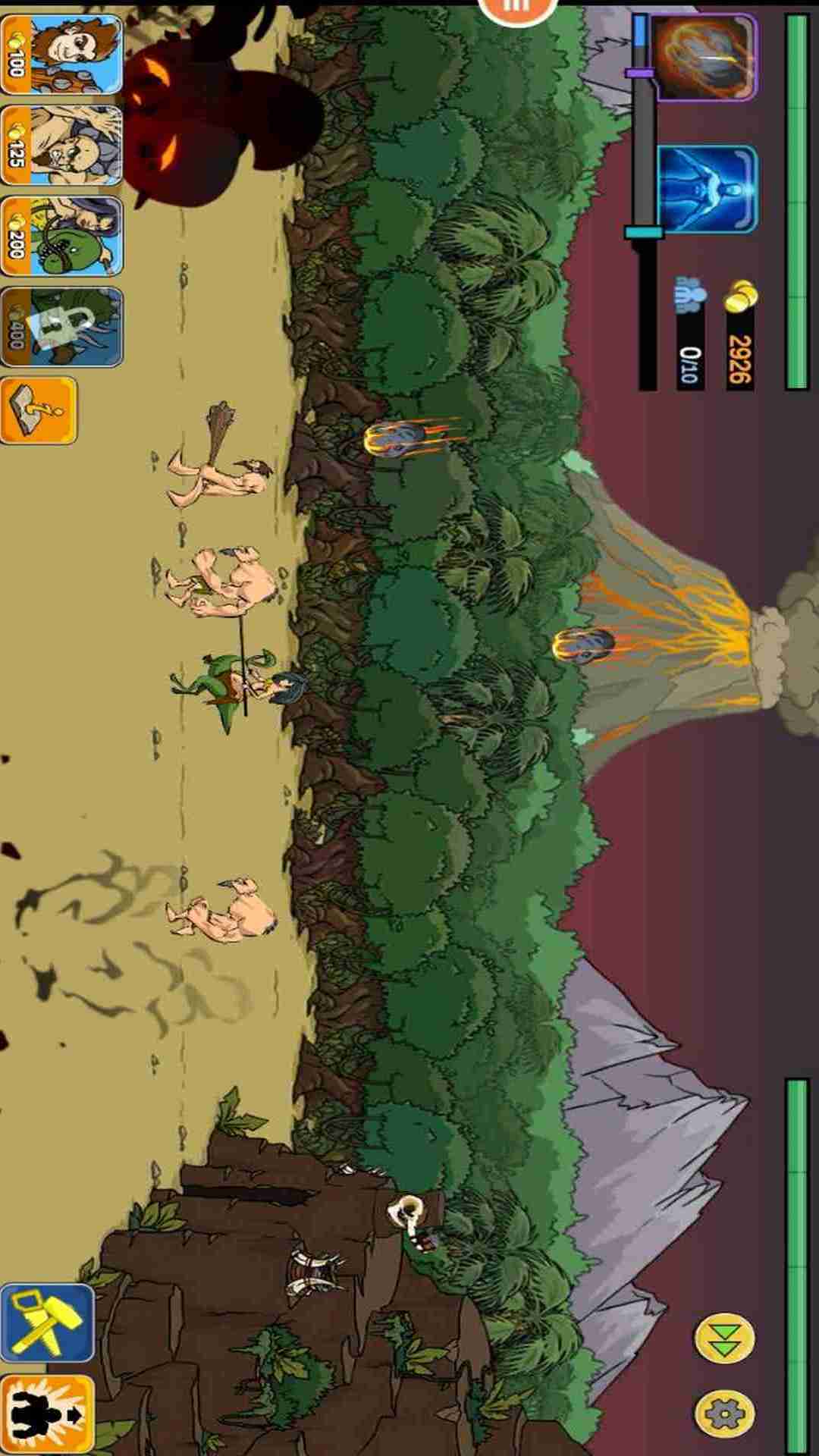Open the orange turret build button
819x1456 pixels.
[x=38, y=410]
